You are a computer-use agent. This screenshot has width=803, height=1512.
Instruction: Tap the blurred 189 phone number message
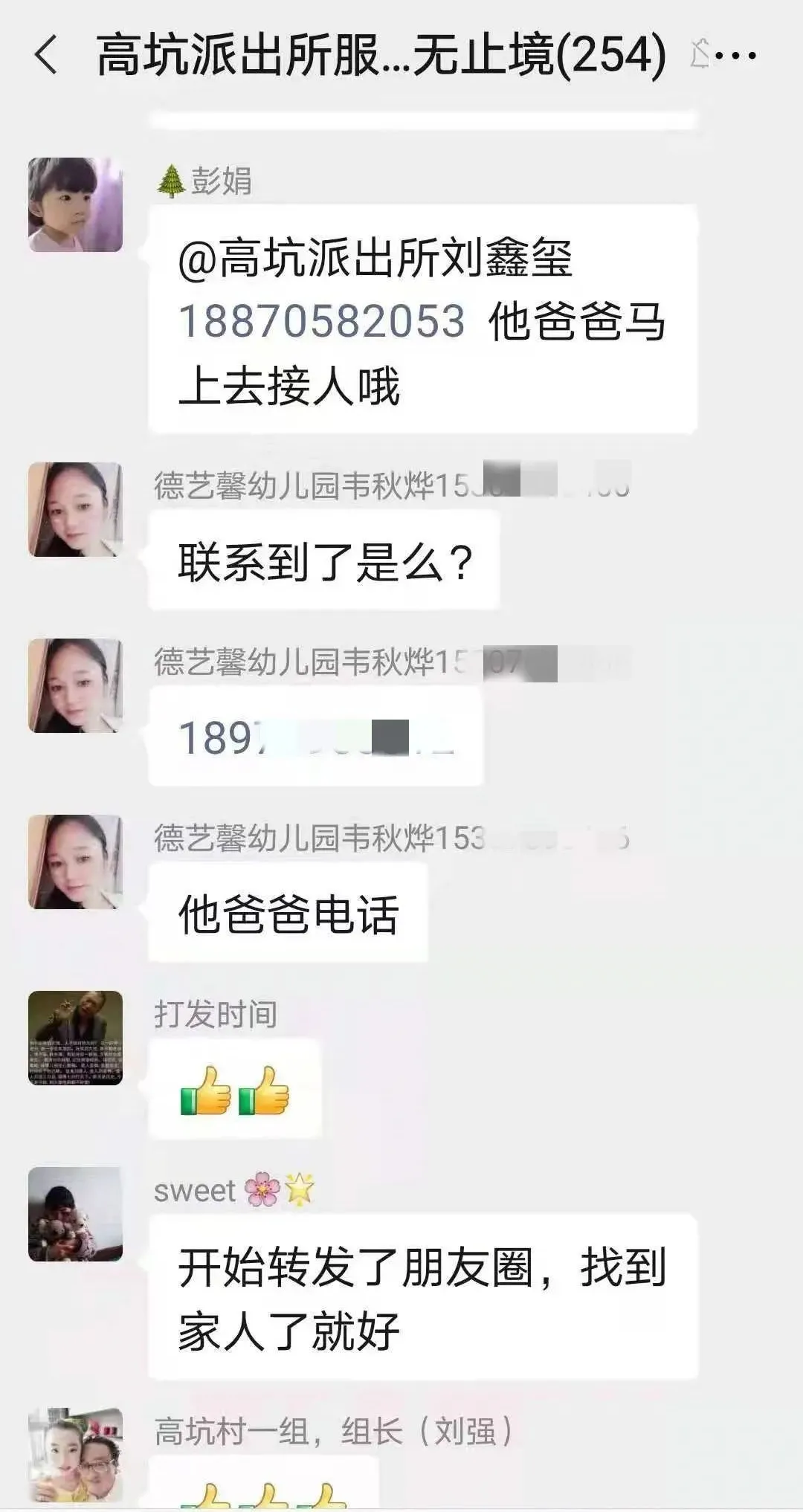pyautogui.click(x=316, y=737)
